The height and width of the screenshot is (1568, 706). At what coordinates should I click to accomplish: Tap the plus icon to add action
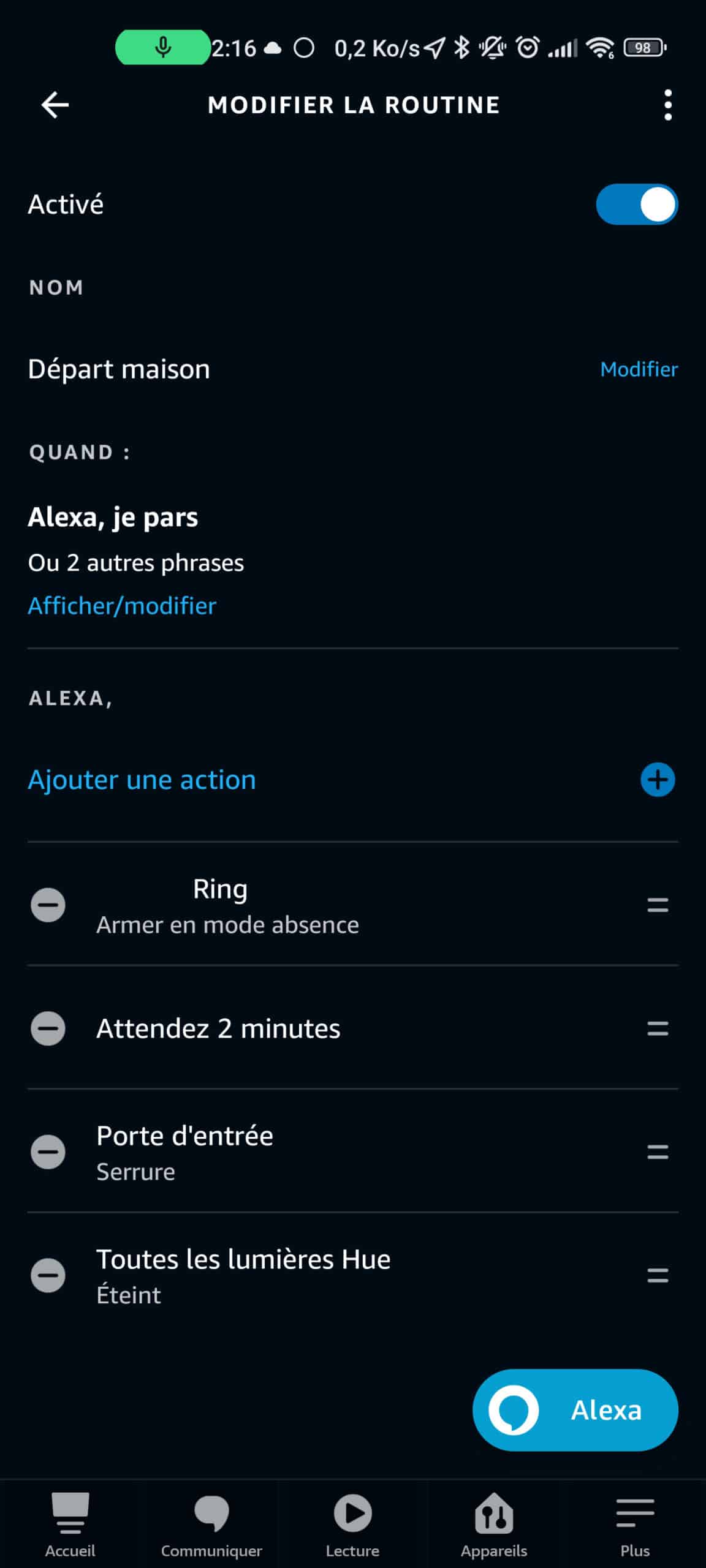(x=658, y=780)
